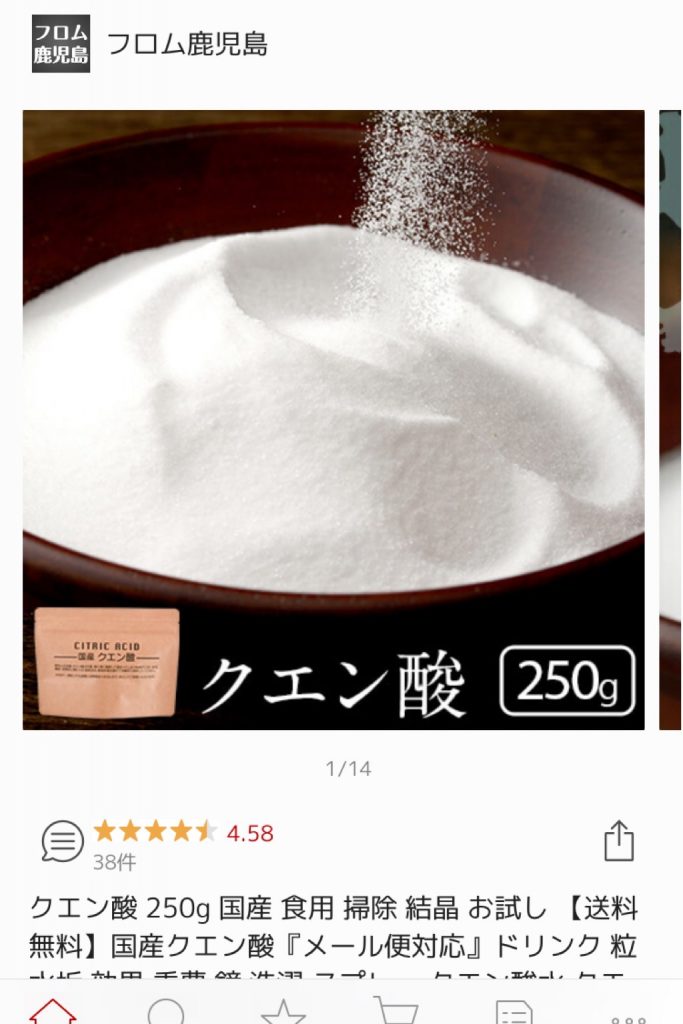683x1024 pixels.
Task: Open the shopping cart tab
Action: pyautogui.click(x=395, y=1011)
